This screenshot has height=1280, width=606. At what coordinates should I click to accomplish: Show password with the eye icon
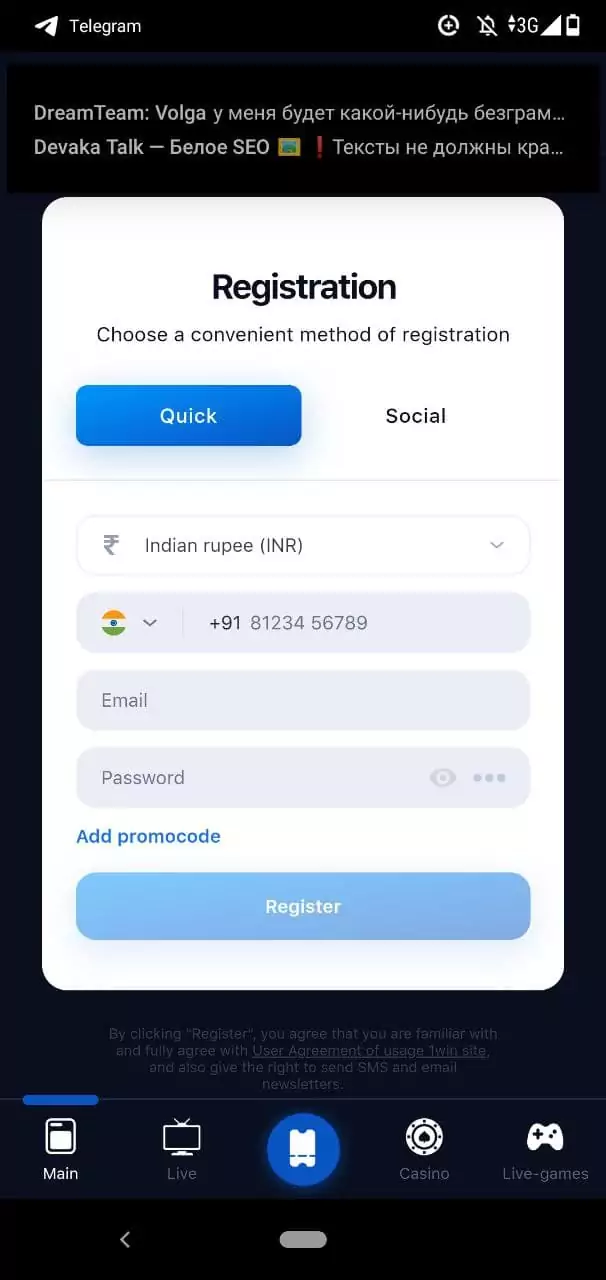pos(442,778)
